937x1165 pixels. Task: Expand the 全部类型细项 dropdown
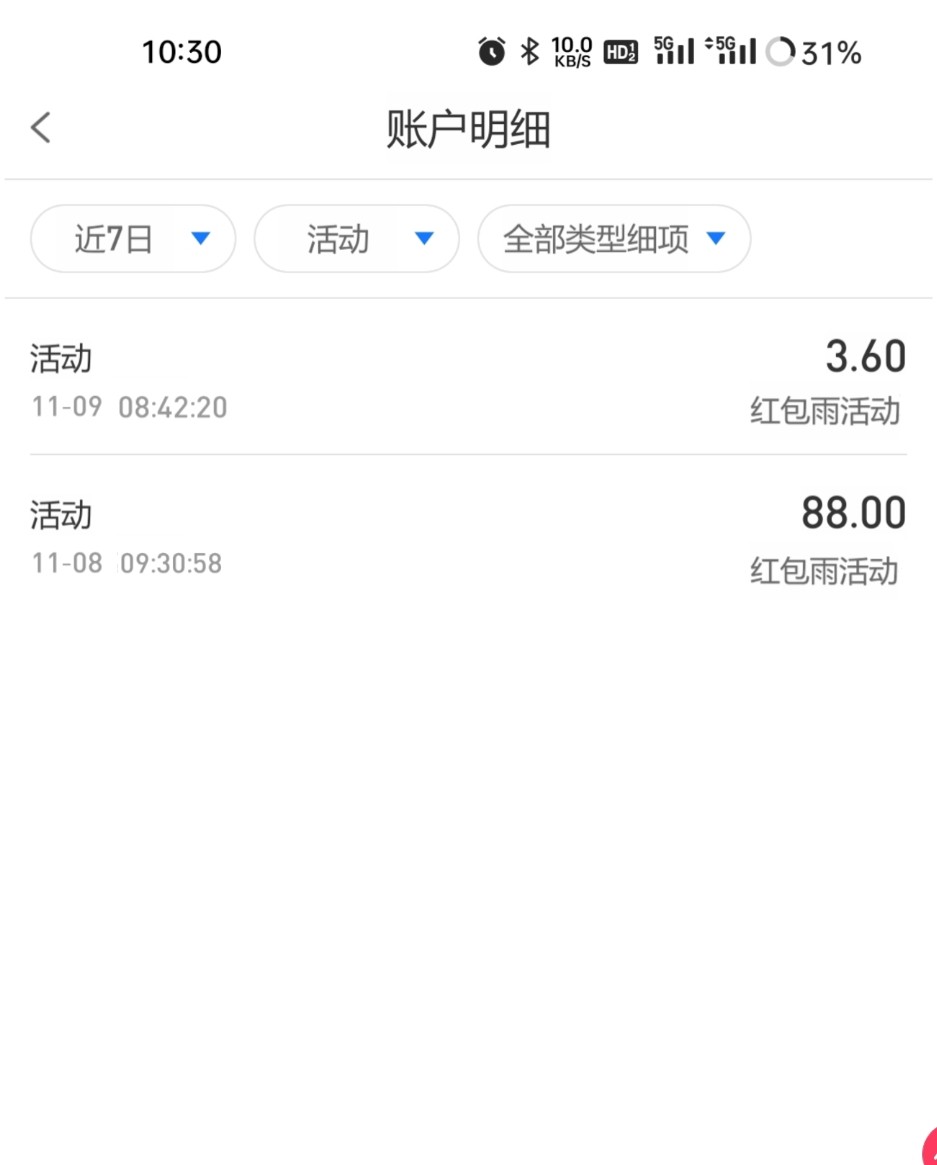(x=613, y=239)
